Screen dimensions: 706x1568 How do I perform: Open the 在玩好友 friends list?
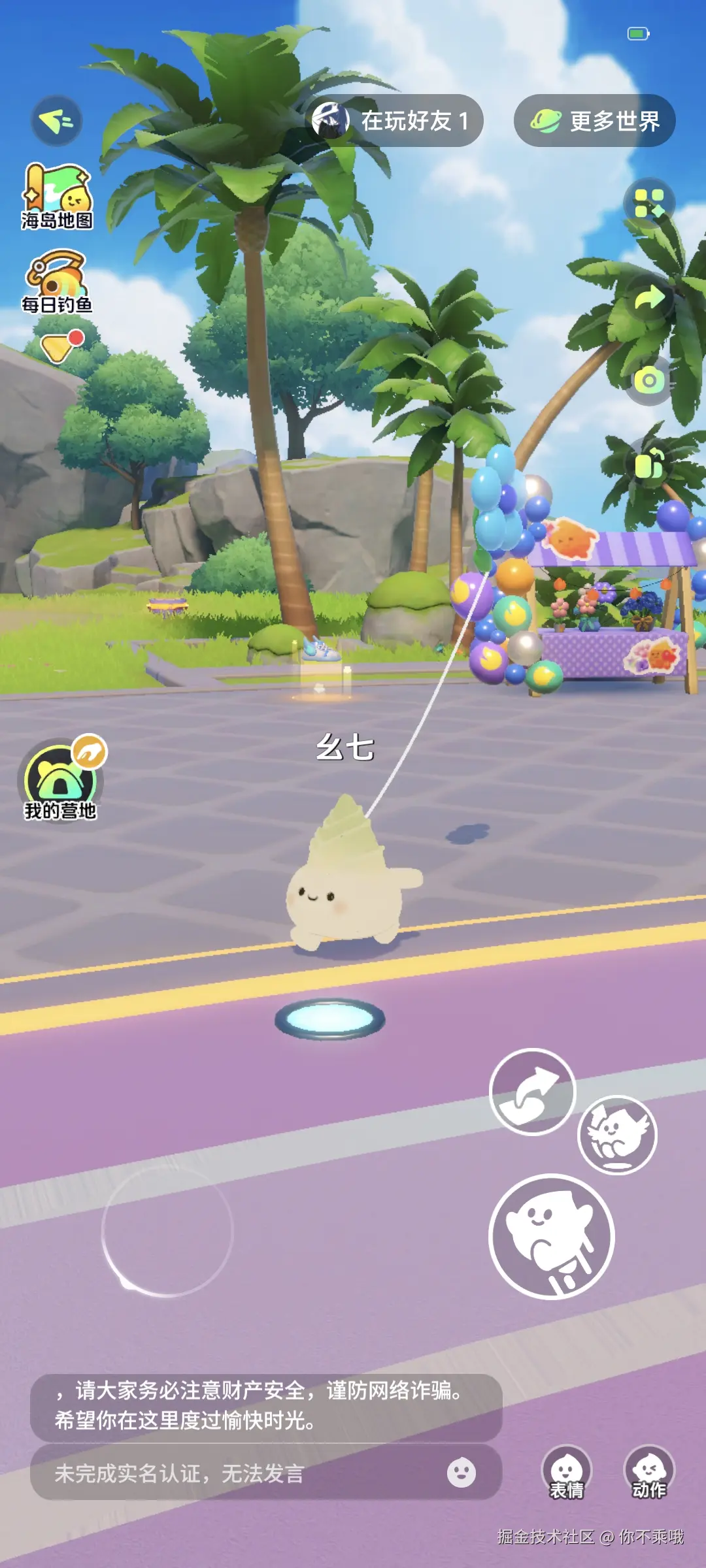click(395, 121)
